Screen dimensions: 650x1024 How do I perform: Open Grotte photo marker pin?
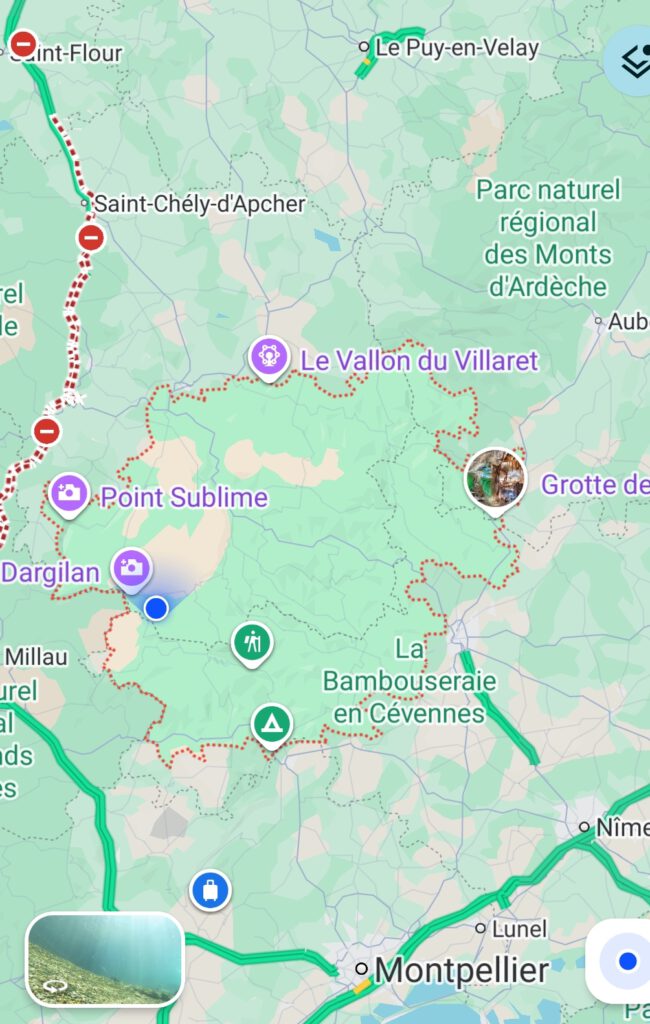tap(495, 478)
